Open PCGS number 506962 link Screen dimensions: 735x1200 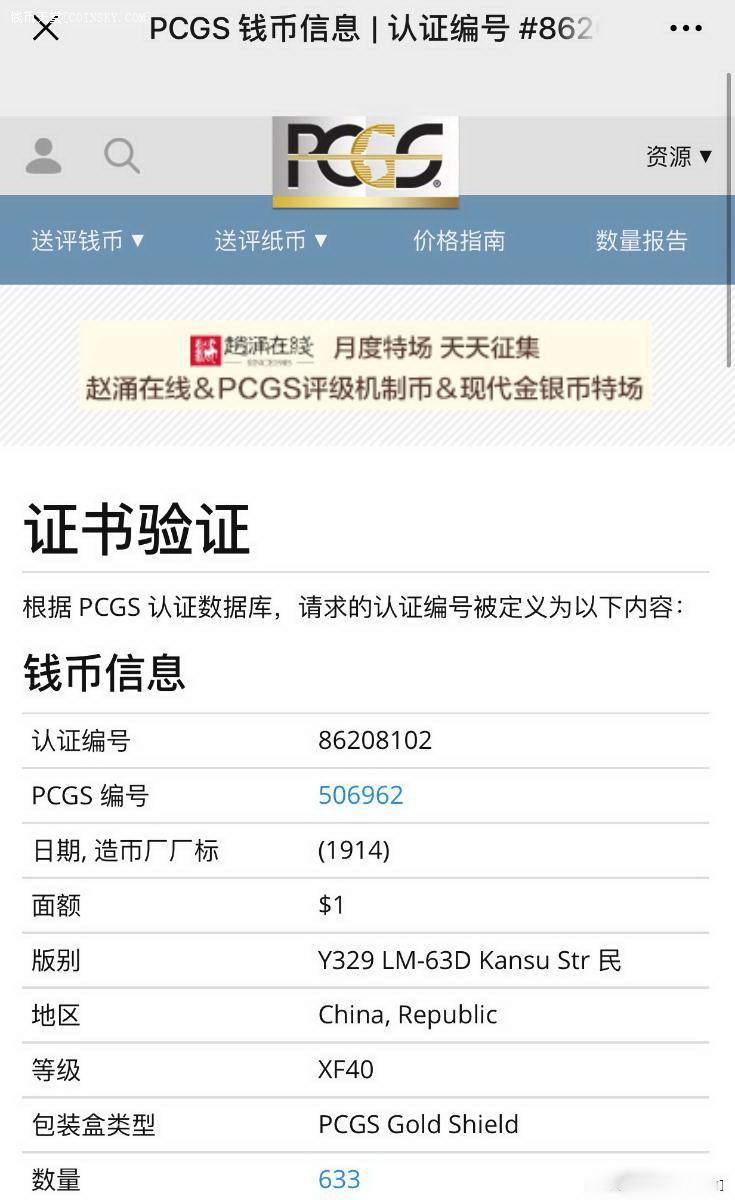click(x=361, y=795)
